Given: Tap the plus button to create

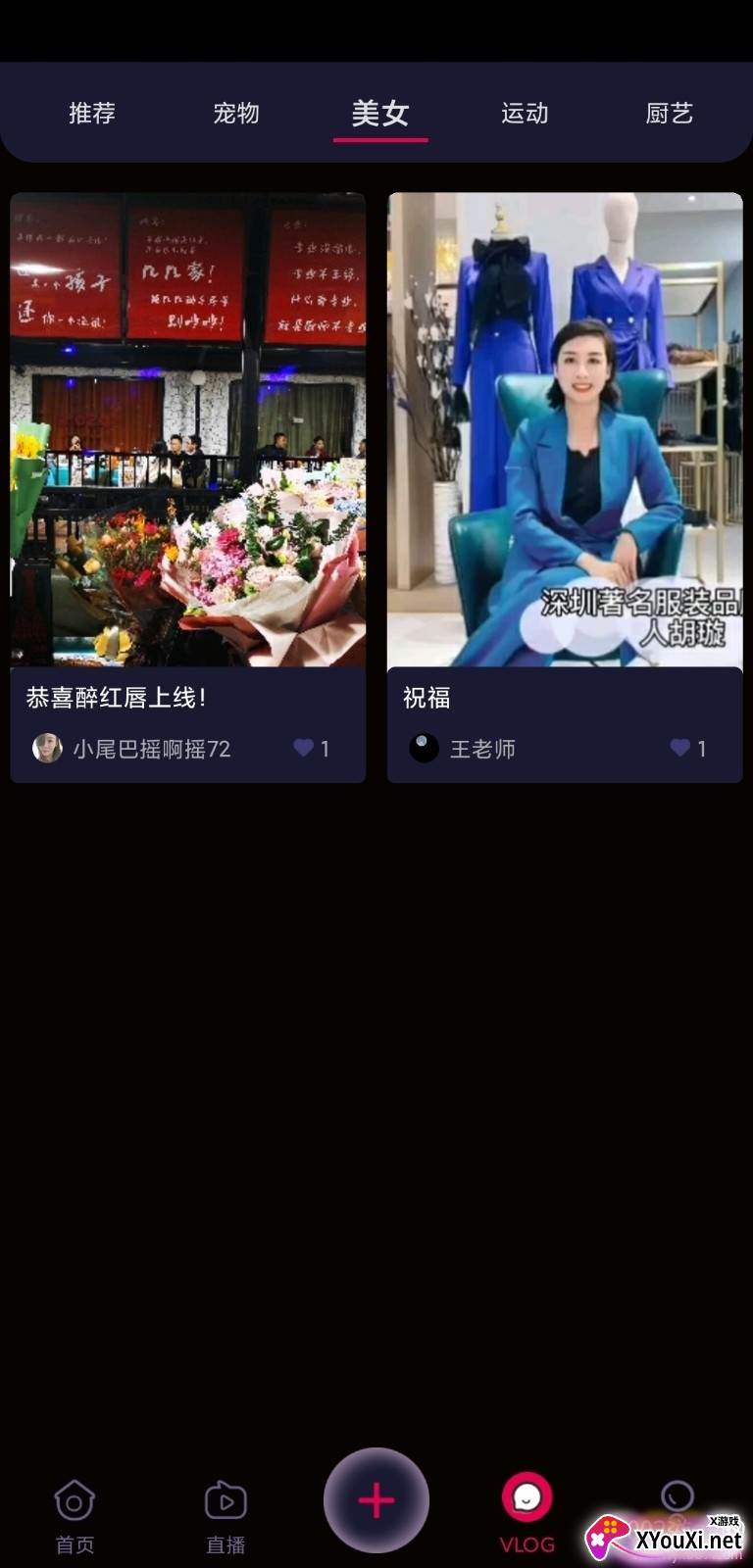Looking at the screenshot, I should (x=376, y=1500).
